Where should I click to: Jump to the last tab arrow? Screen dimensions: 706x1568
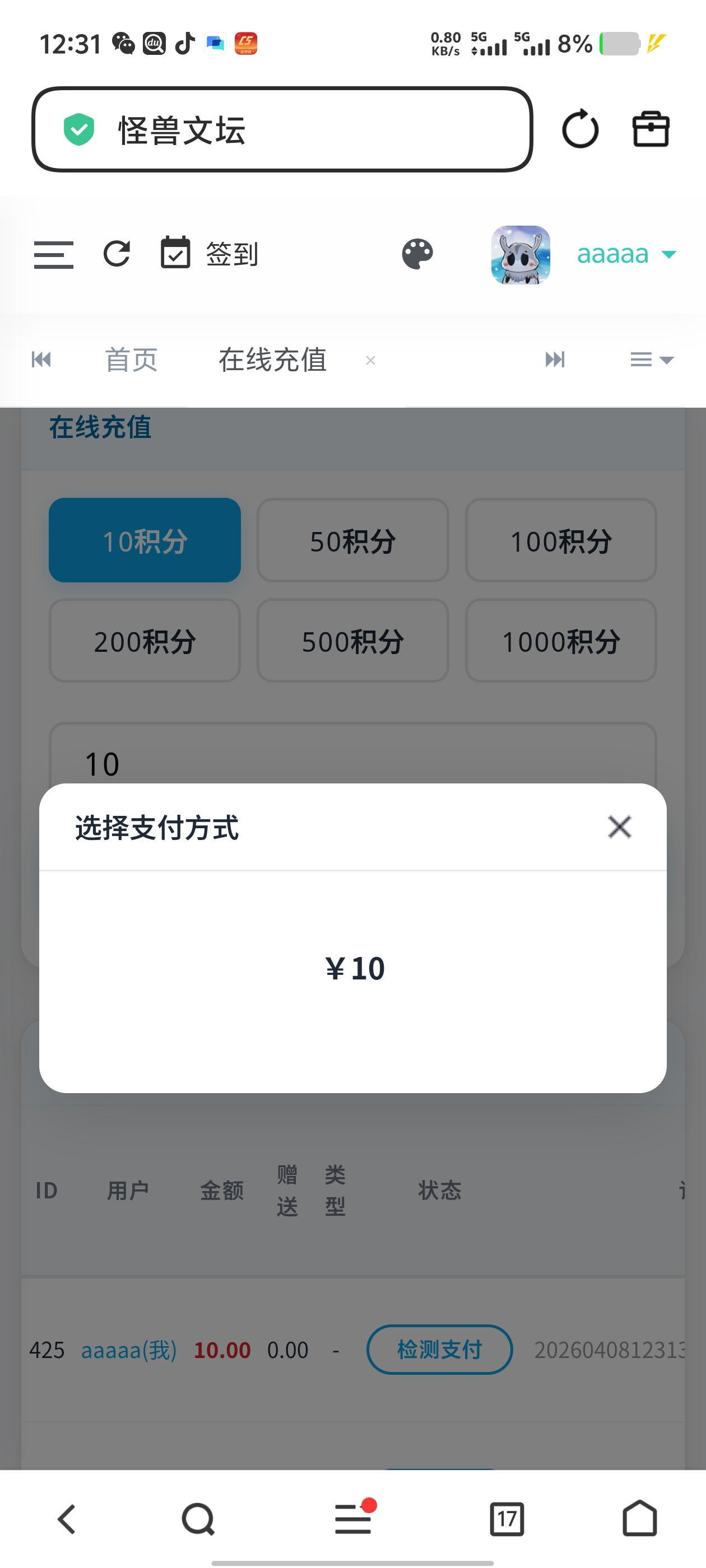(x=555, y=360)
